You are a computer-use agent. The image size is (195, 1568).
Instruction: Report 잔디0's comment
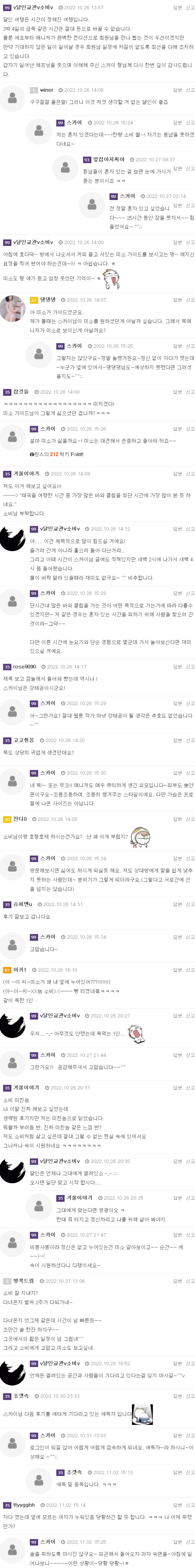click(190, 819)
